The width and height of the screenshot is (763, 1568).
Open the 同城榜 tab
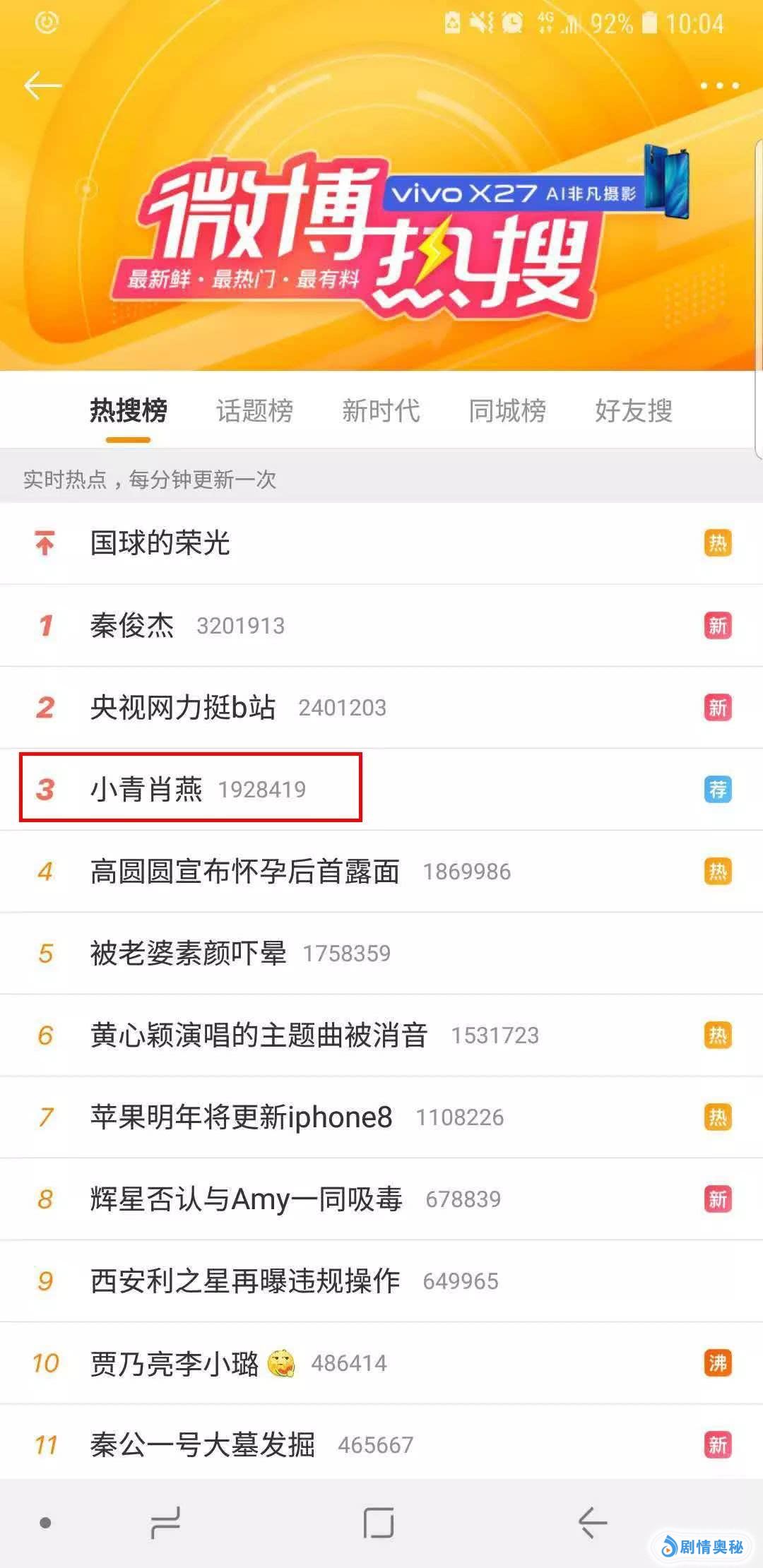tap(507, 410)
